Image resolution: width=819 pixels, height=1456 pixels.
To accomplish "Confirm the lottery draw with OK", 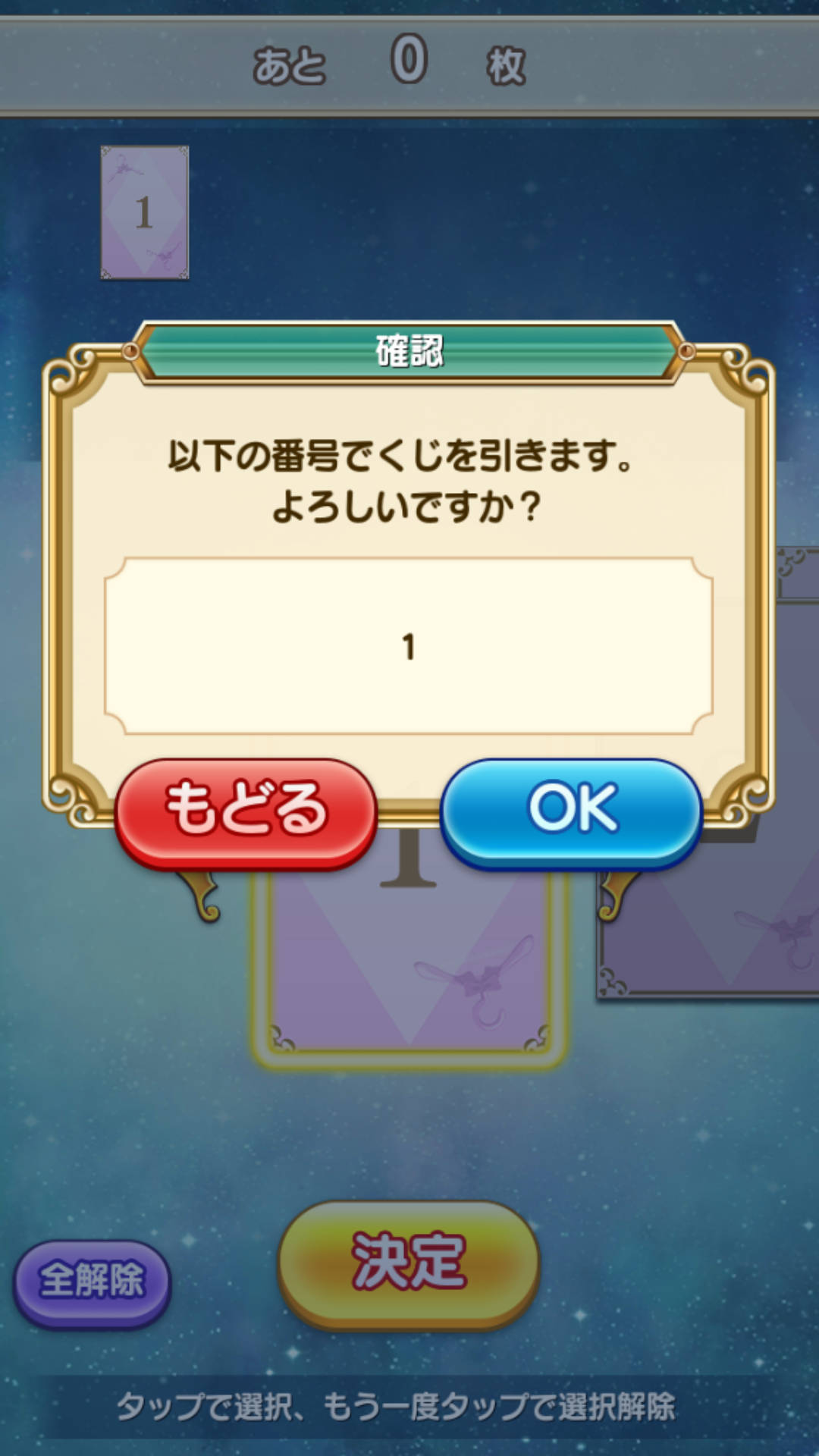I will click(x=572, y=810).
